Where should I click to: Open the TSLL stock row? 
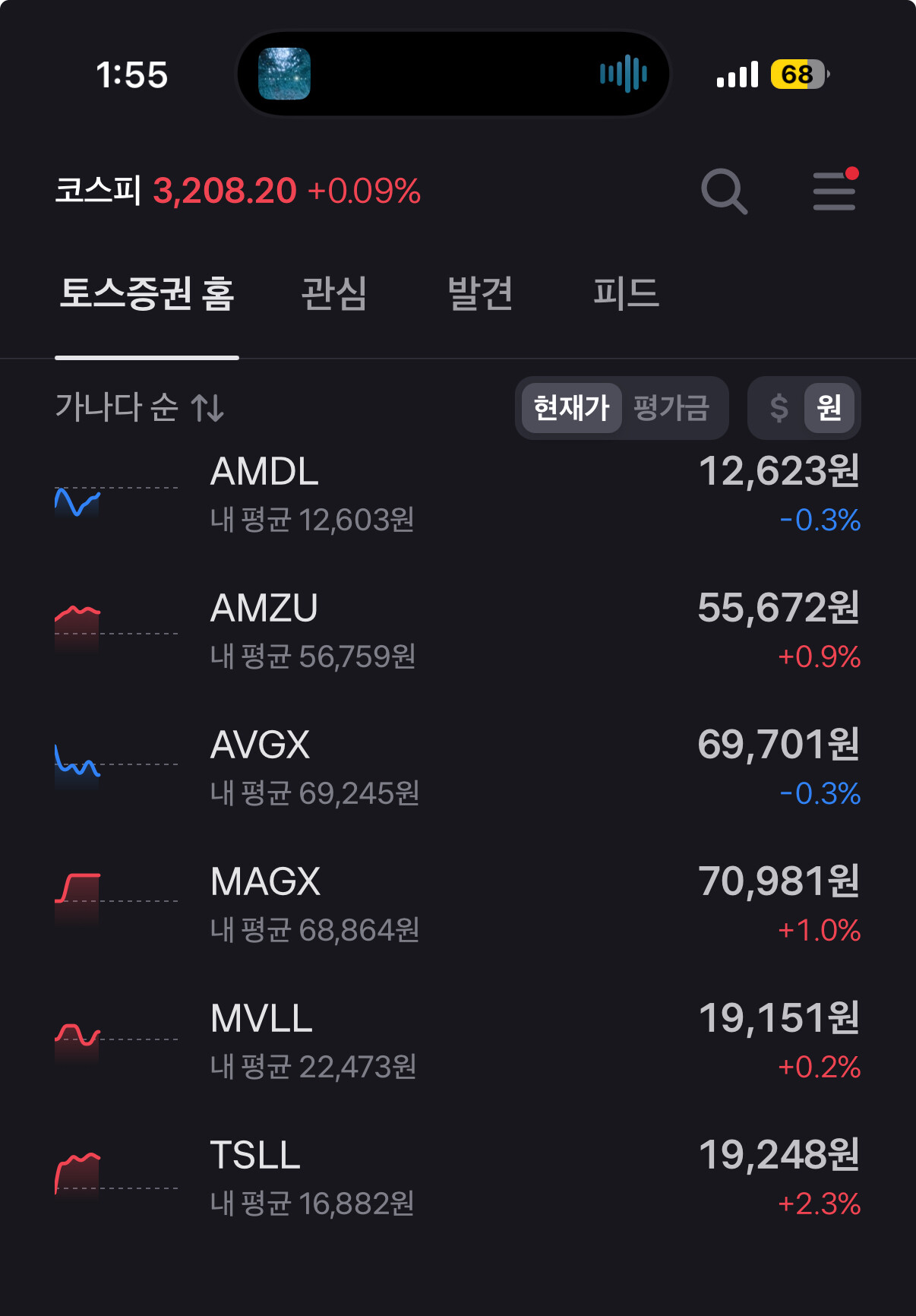pyautogui.click(x=457, y=1179)
